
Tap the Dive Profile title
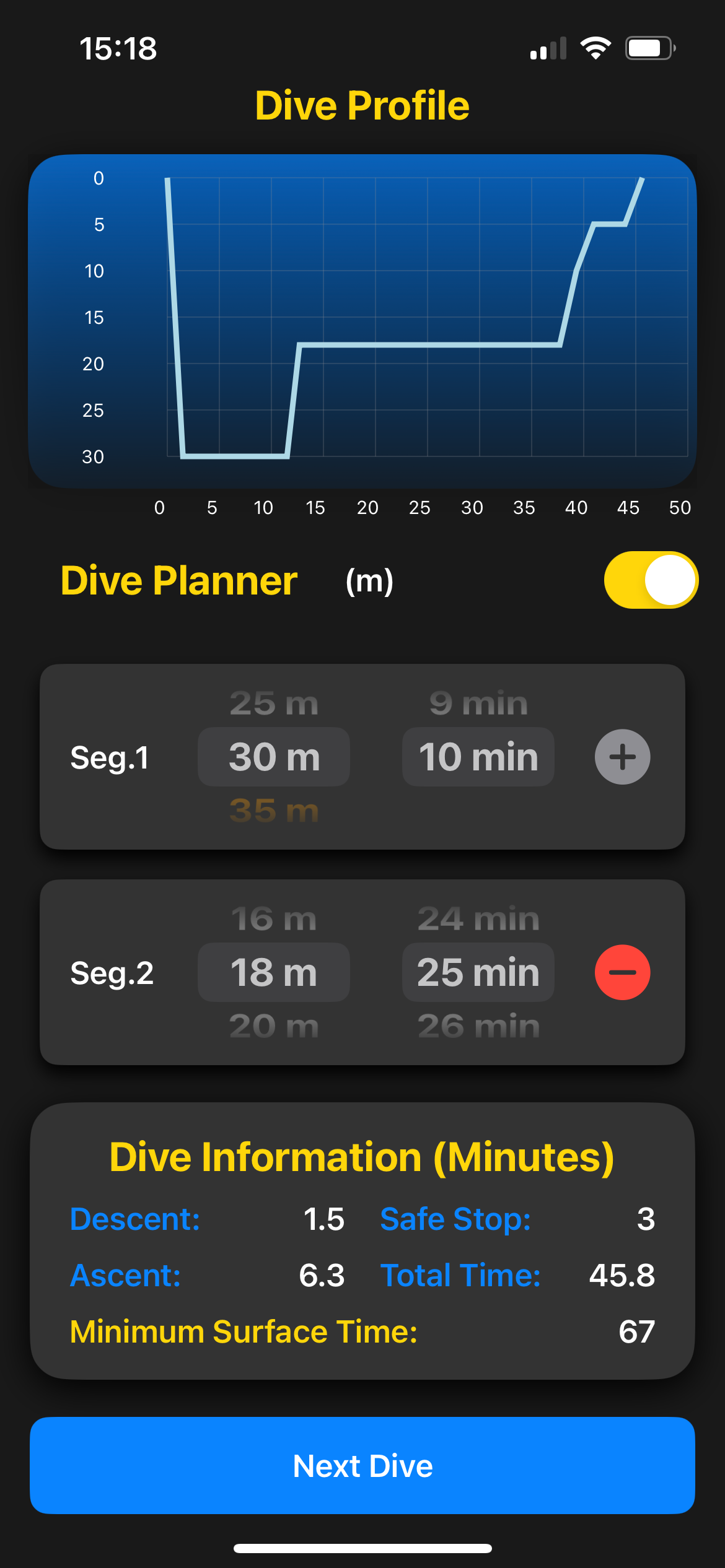pyautogui.click(x=362, y=105)
